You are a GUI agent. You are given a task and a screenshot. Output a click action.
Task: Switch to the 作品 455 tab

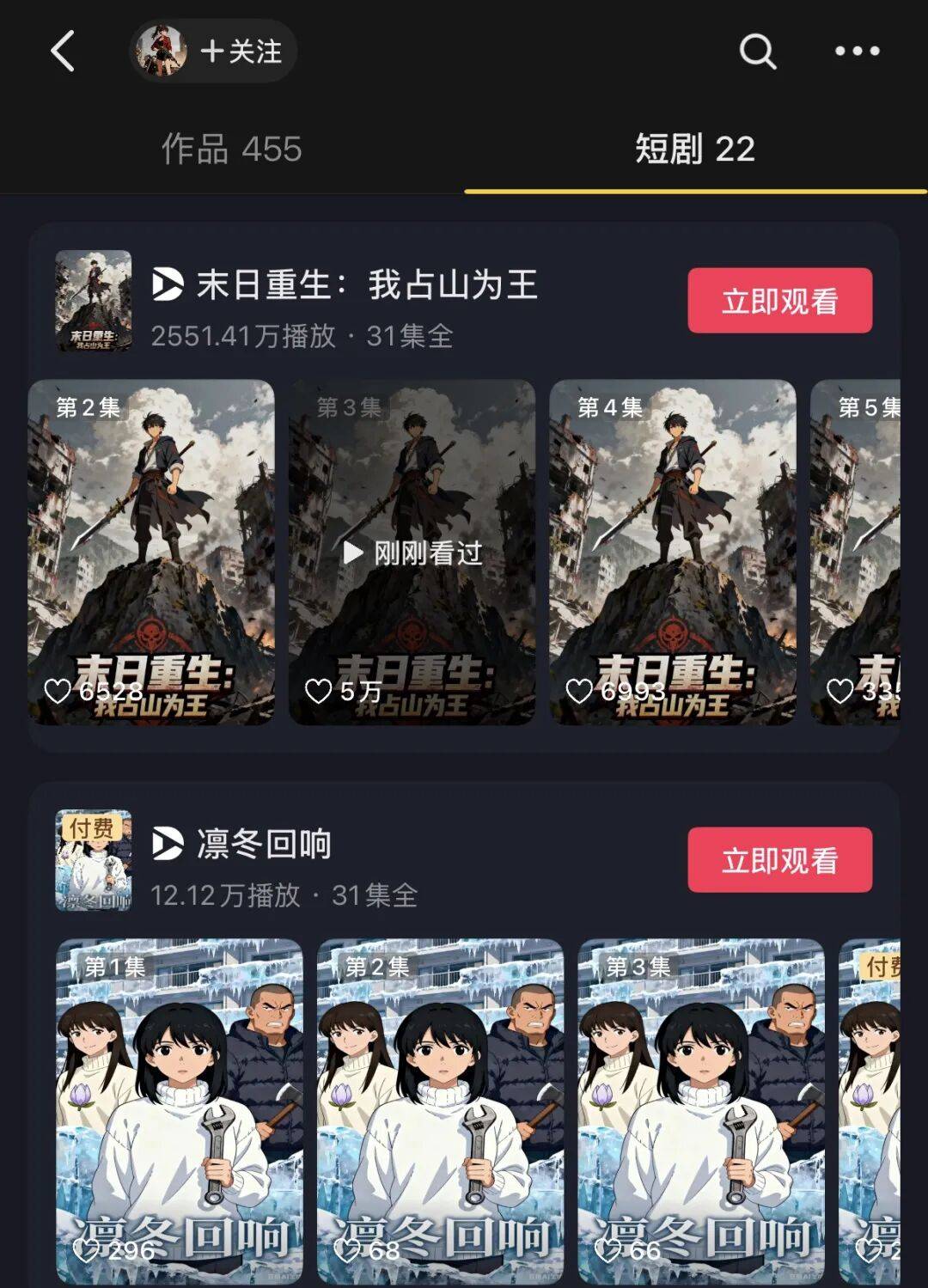(x=232, y=150)
